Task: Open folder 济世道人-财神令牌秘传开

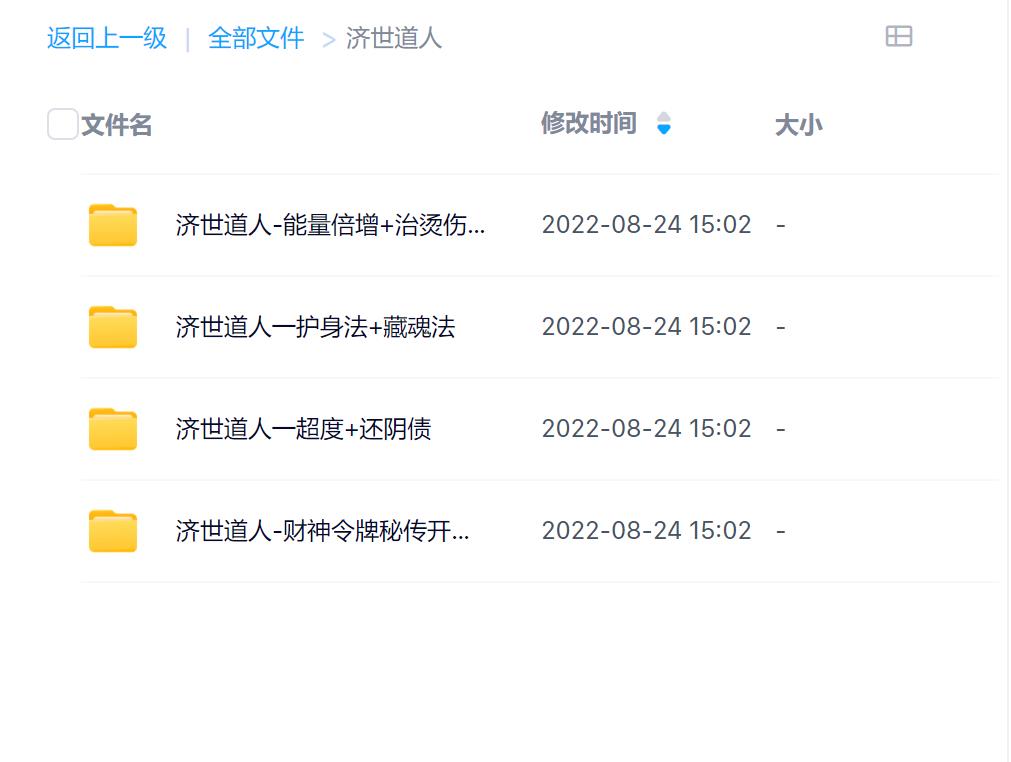Action: pos(322,531)
